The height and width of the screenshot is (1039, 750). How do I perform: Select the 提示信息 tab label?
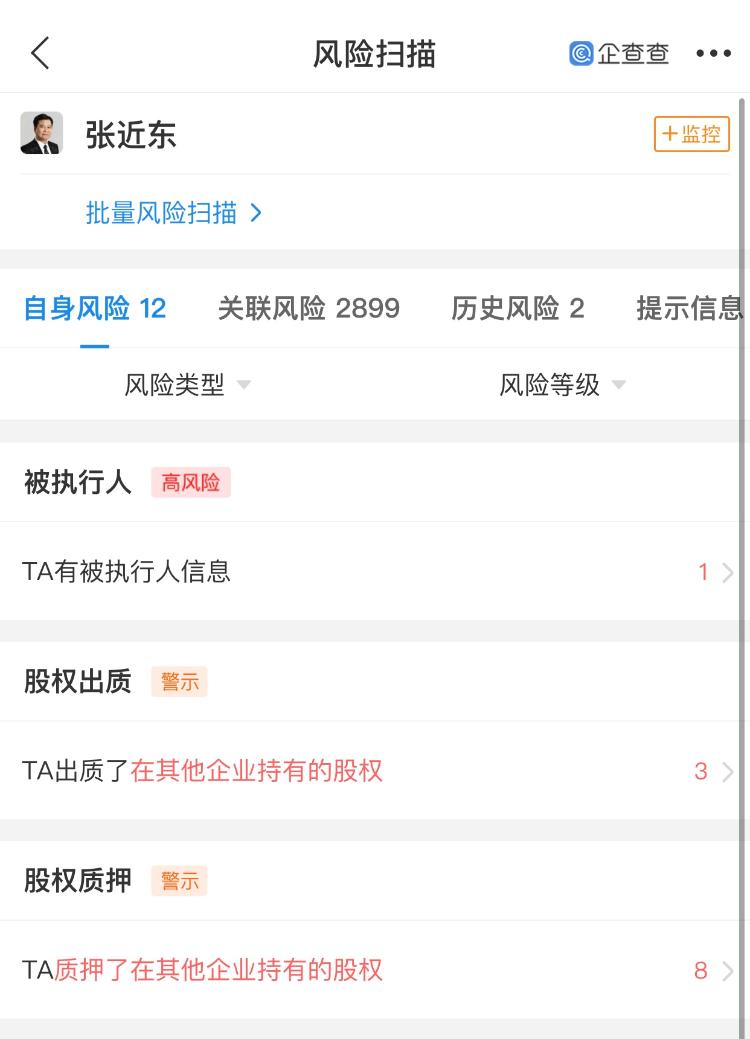pyautogui.click(x=690, y=310)
